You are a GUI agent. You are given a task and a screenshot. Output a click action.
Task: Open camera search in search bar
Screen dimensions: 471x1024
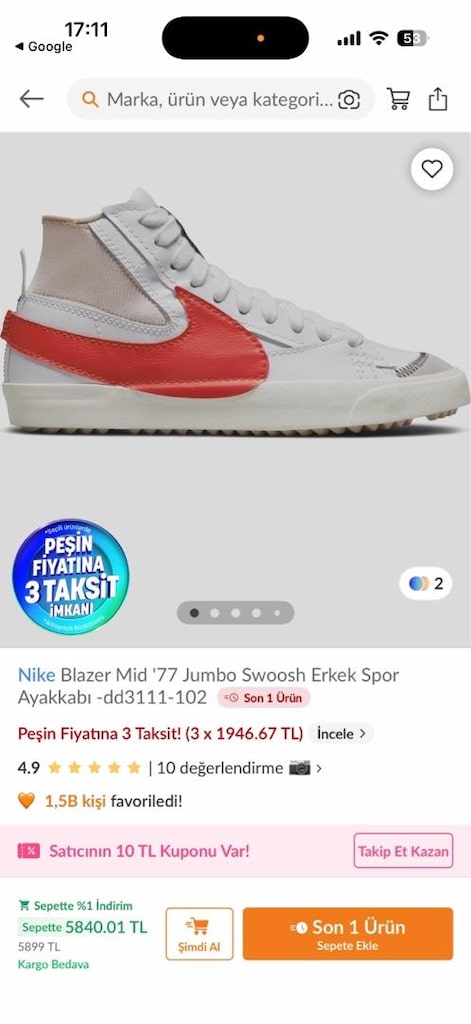[x=349, y=100]
